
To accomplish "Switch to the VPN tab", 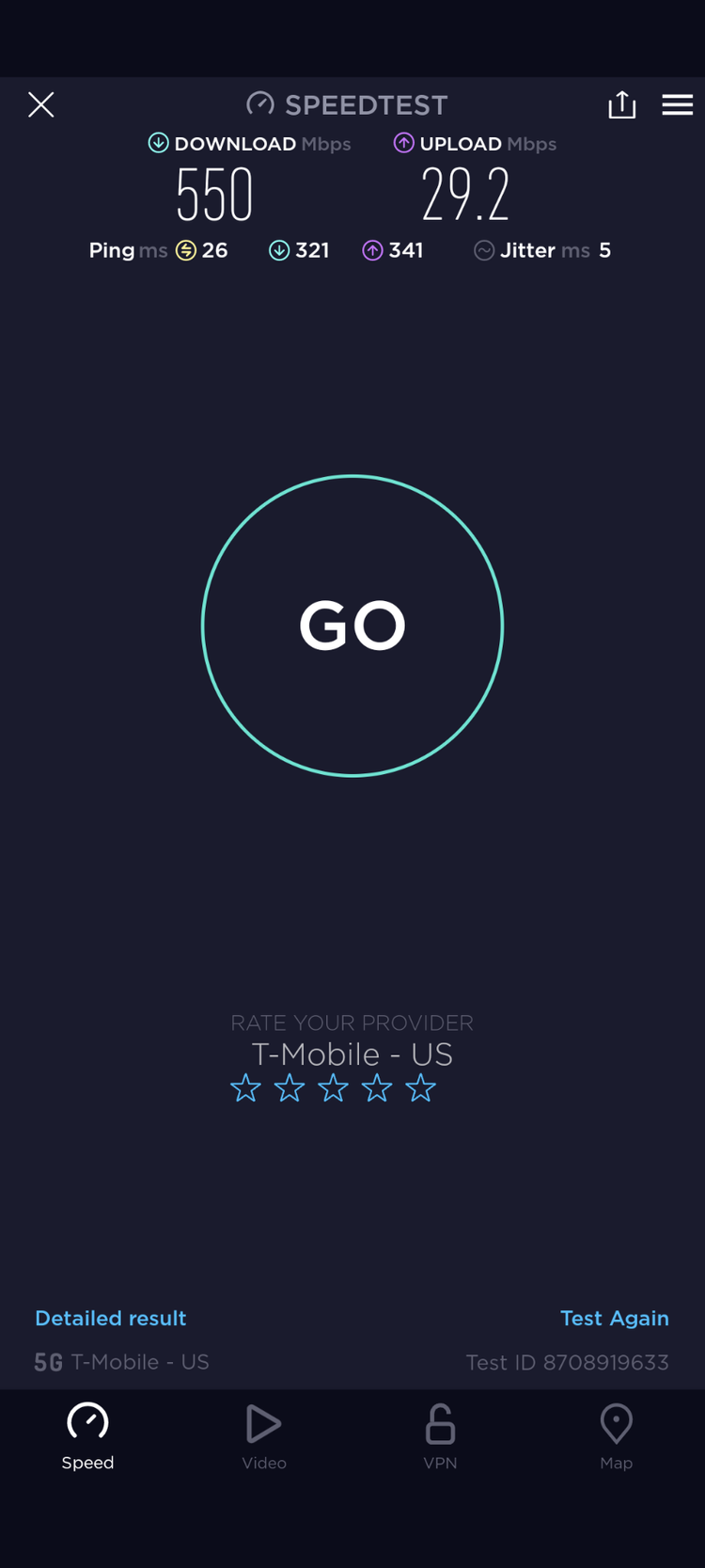I will click(x=440, y=1436).
